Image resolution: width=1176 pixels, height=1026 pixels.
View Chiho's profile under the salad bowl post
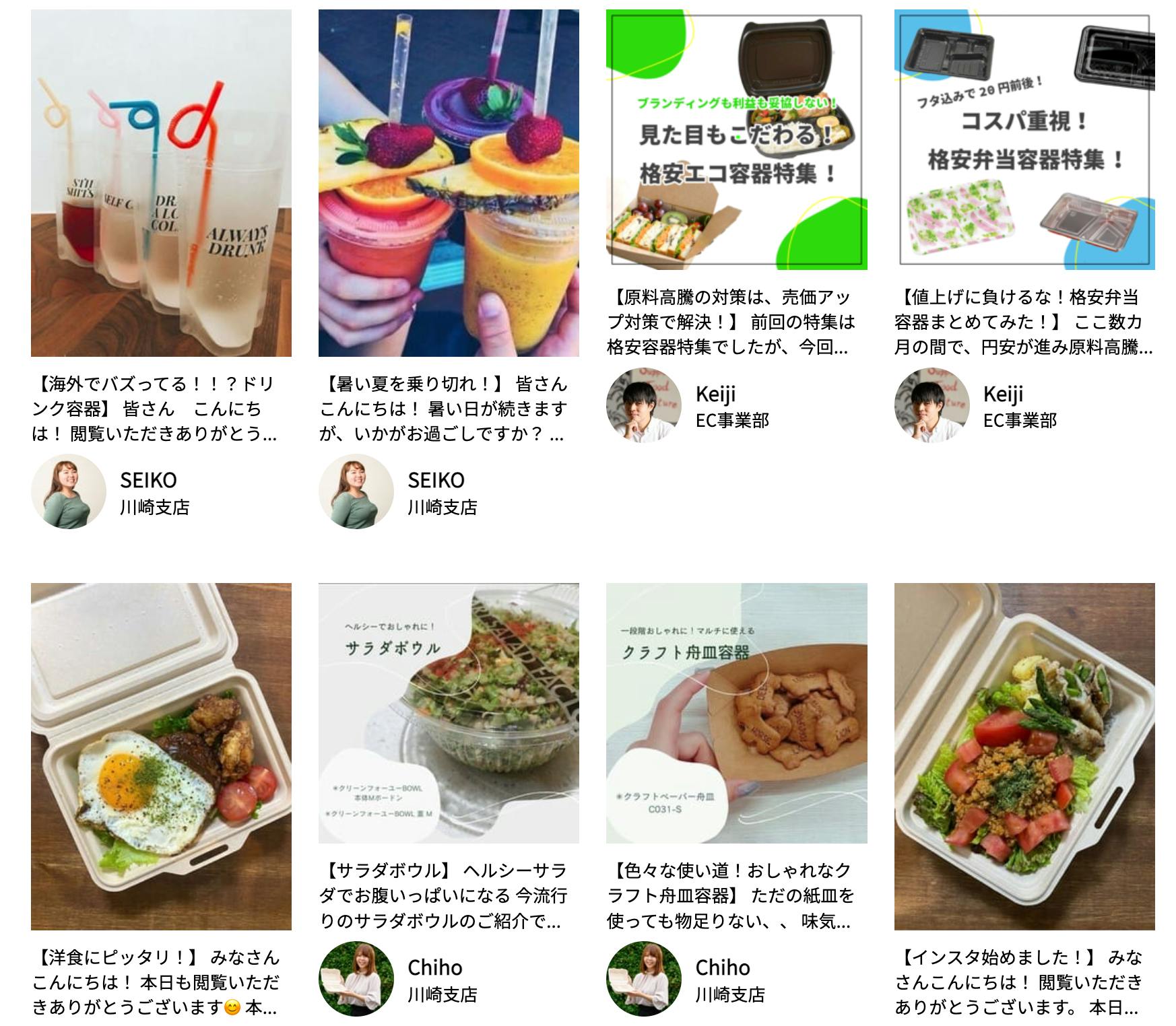pyautogui.click(x=356, y=979)
